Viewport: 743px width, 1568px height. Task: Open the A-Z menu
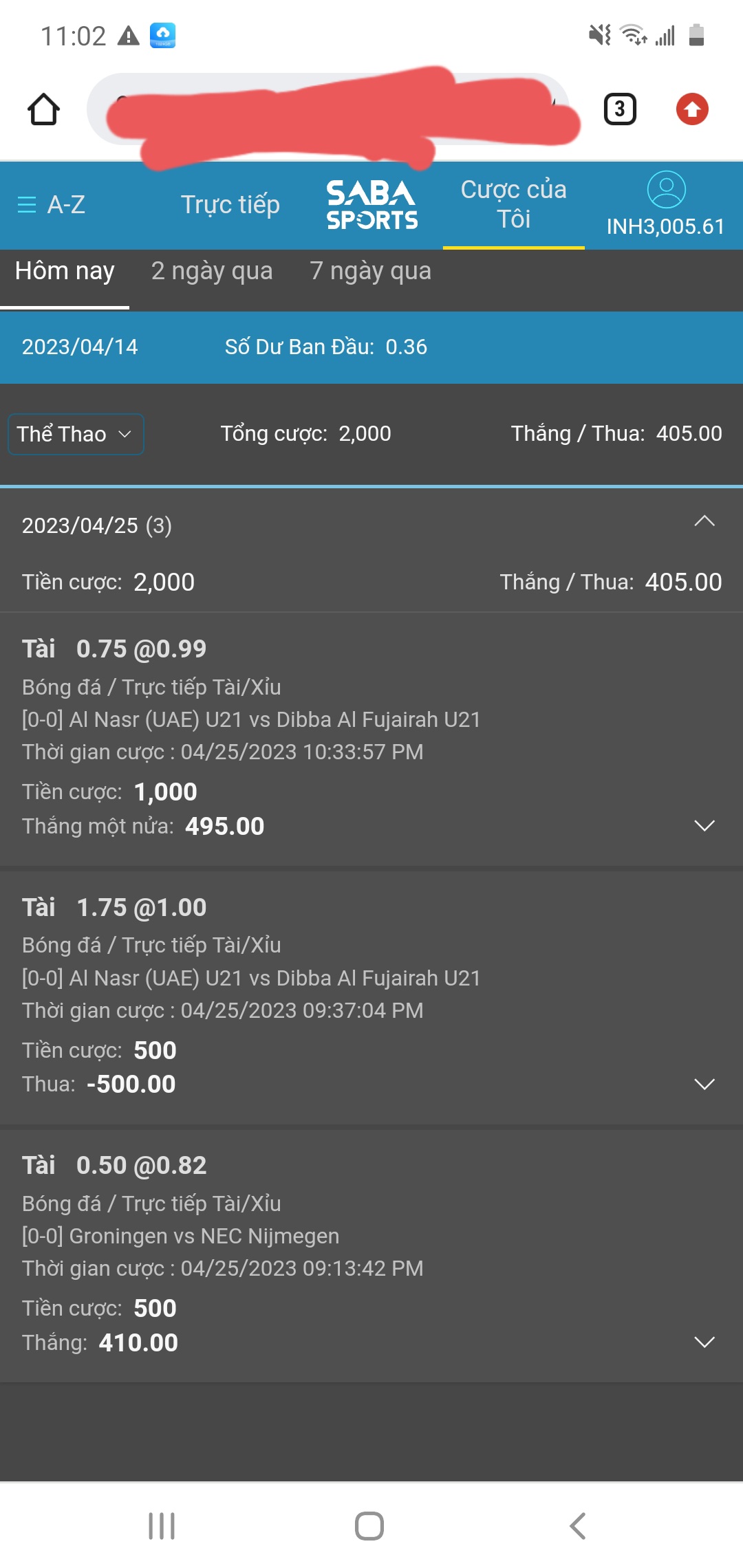point(51,205)
